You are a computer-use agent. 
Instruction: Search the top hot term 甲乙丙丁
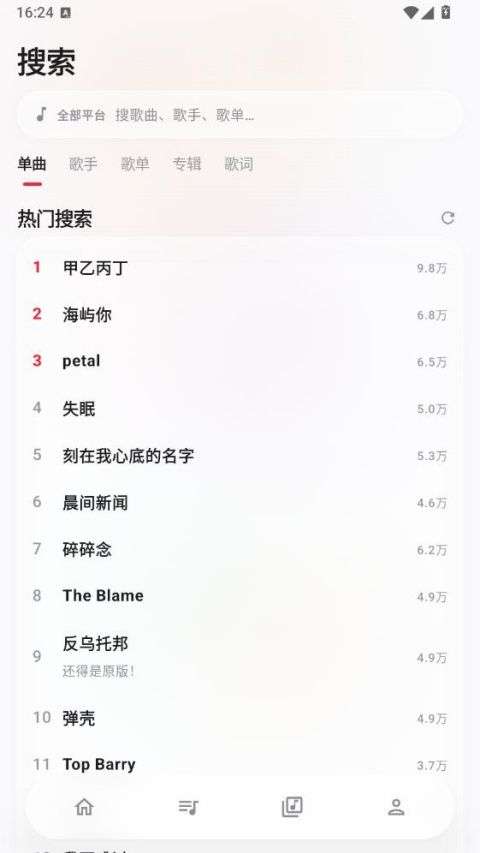pyautogui.click(x=240, y=268)
